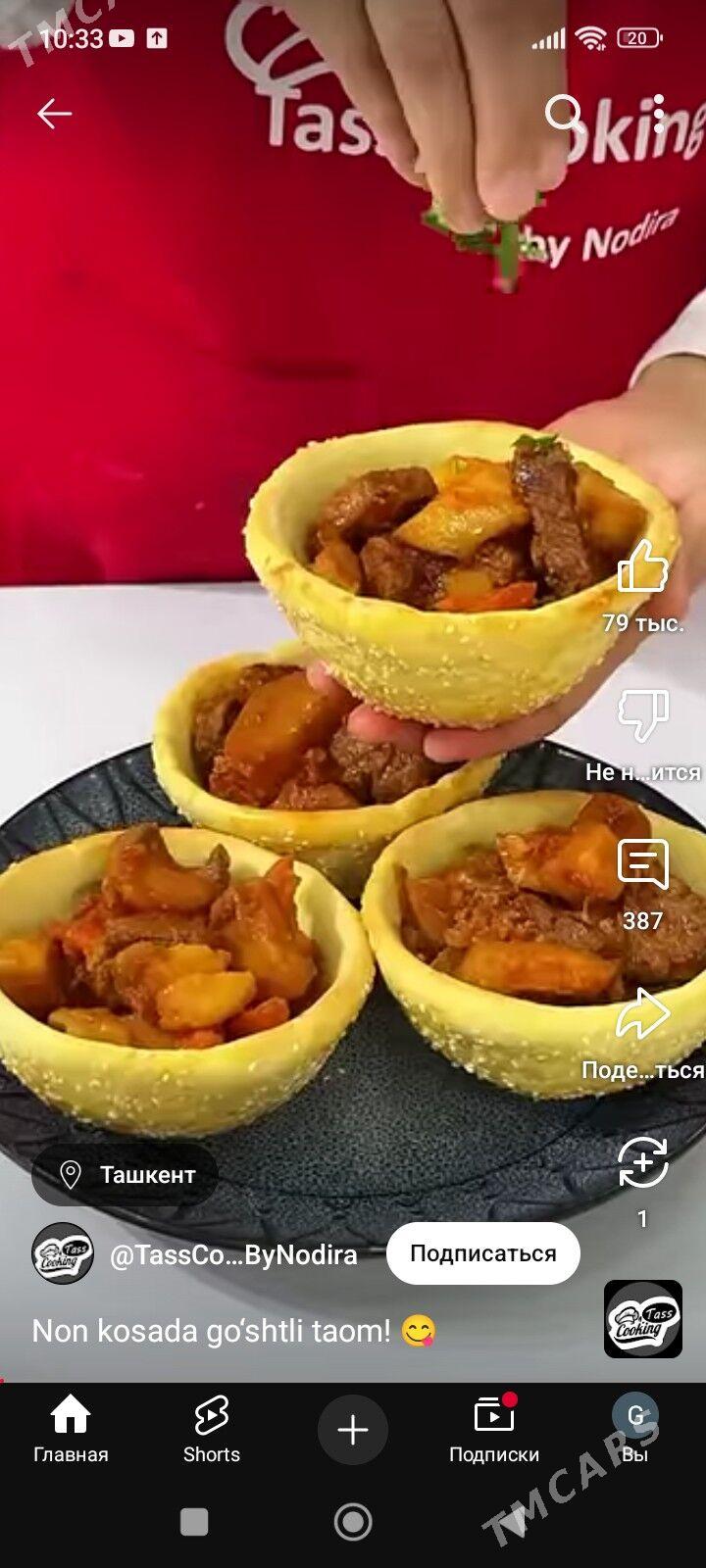The height and width of the screenshot is (1568, 706).
Task: Subscribe with the Подписаться button
Action: click(x=482, y=1253)
